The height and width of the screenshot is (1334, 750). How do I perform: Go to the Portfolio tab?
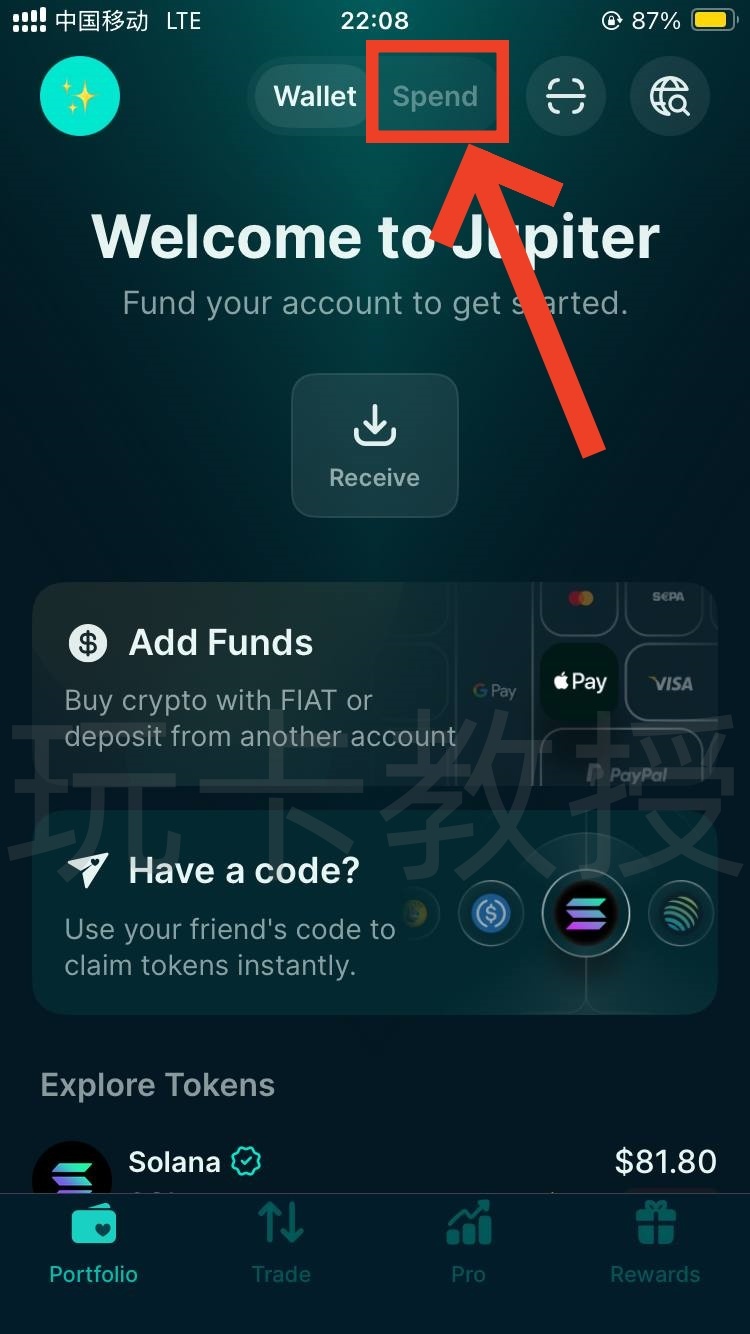(x=94, y=1245)
